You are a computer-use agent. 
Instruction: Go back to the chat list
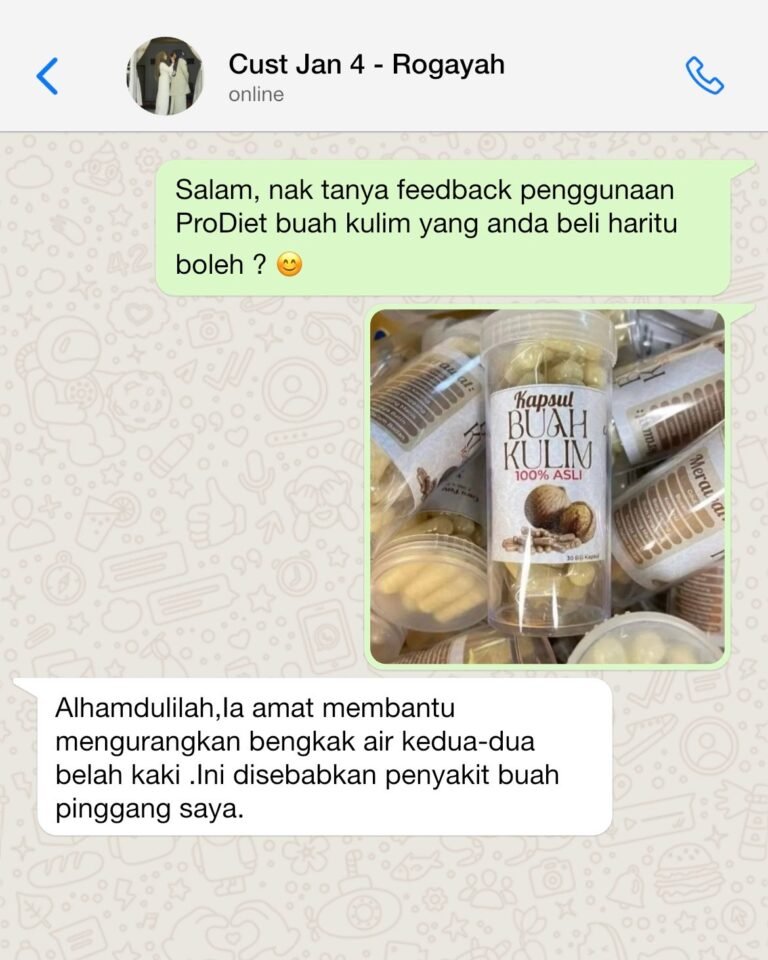click(47, 76)
